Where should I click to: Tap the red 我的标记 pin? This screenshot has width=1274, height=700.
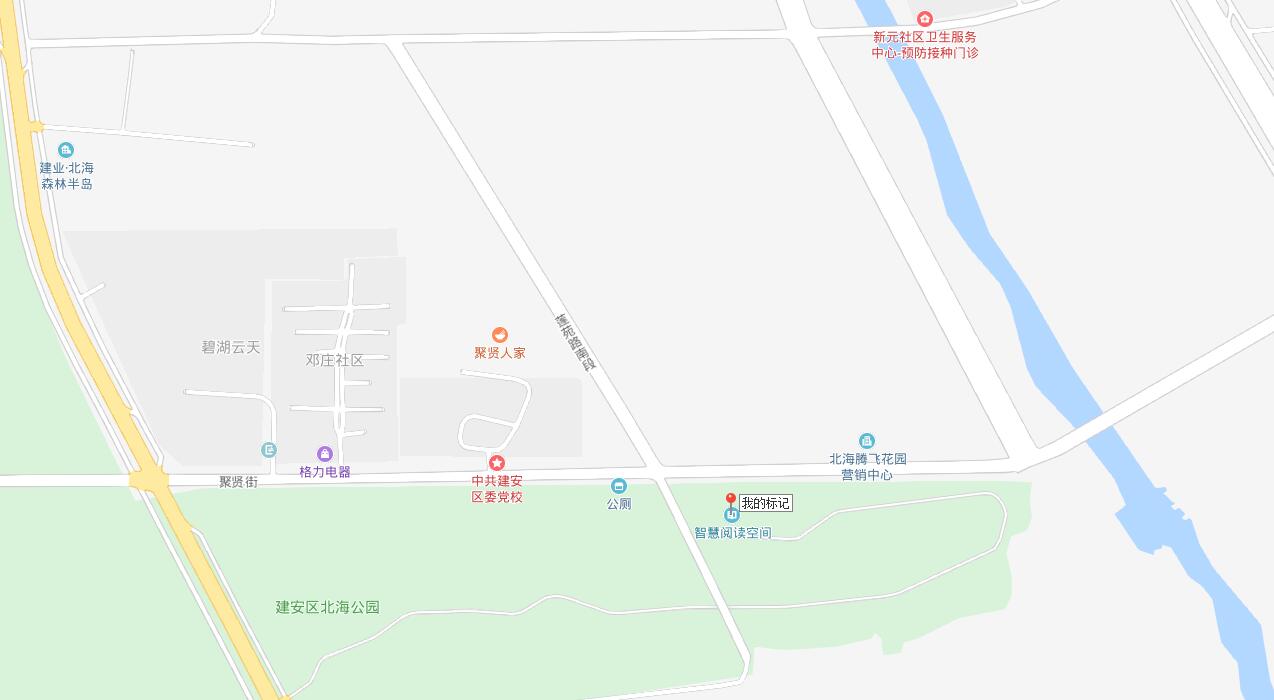[731, 499]
